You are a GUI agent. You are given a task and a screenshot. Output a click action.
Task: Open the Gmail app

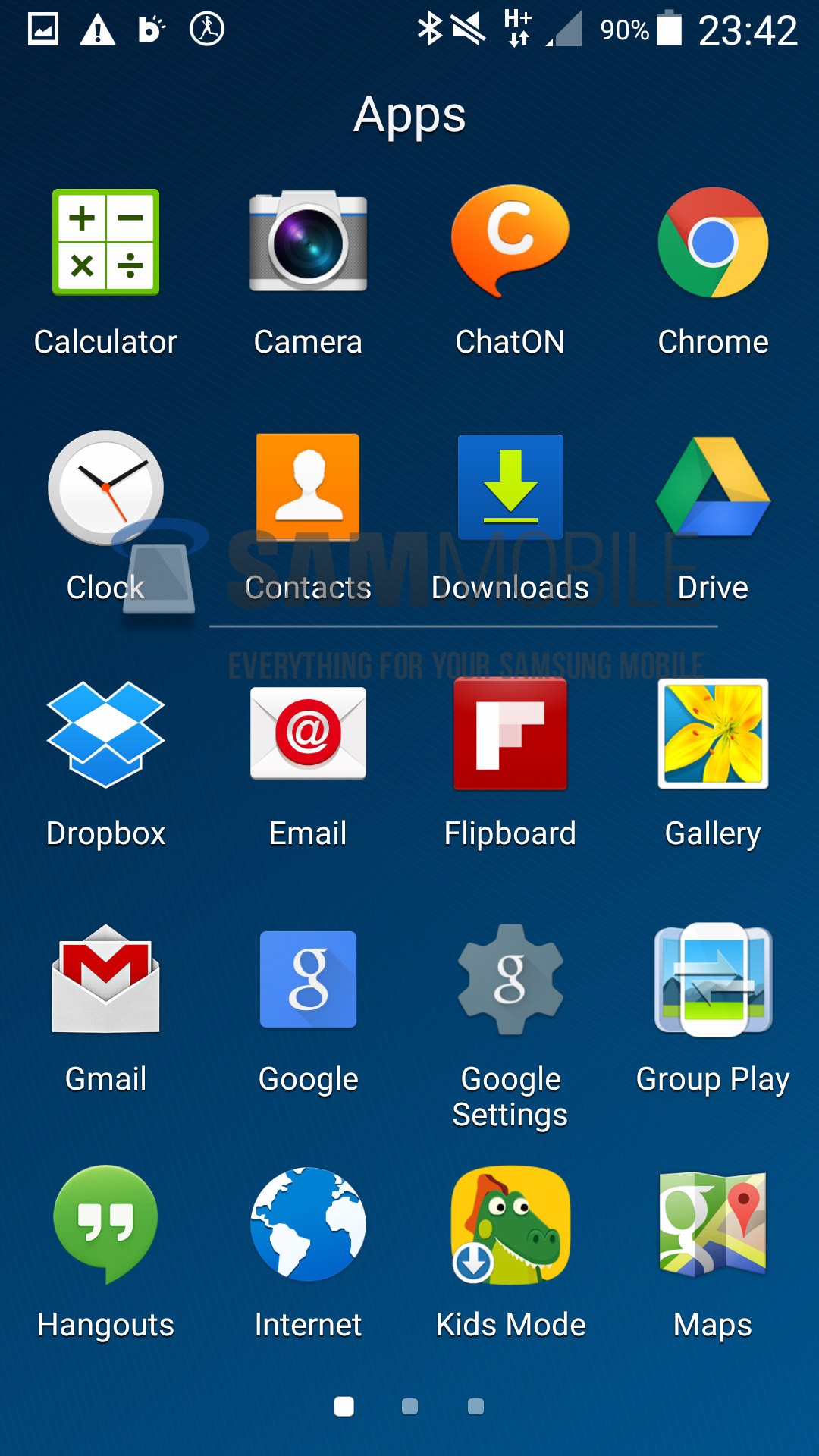(105, 980)
